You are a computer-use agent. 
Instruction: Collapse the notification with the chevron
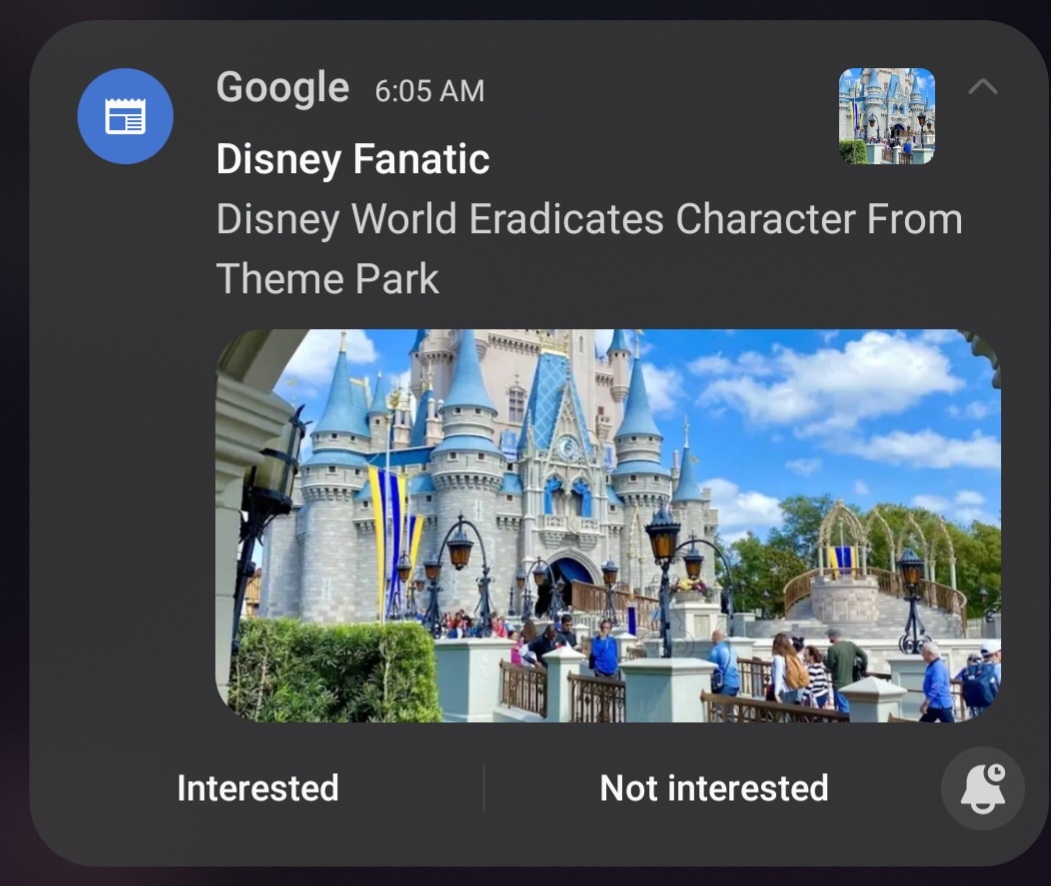click(x=982, y=88)
